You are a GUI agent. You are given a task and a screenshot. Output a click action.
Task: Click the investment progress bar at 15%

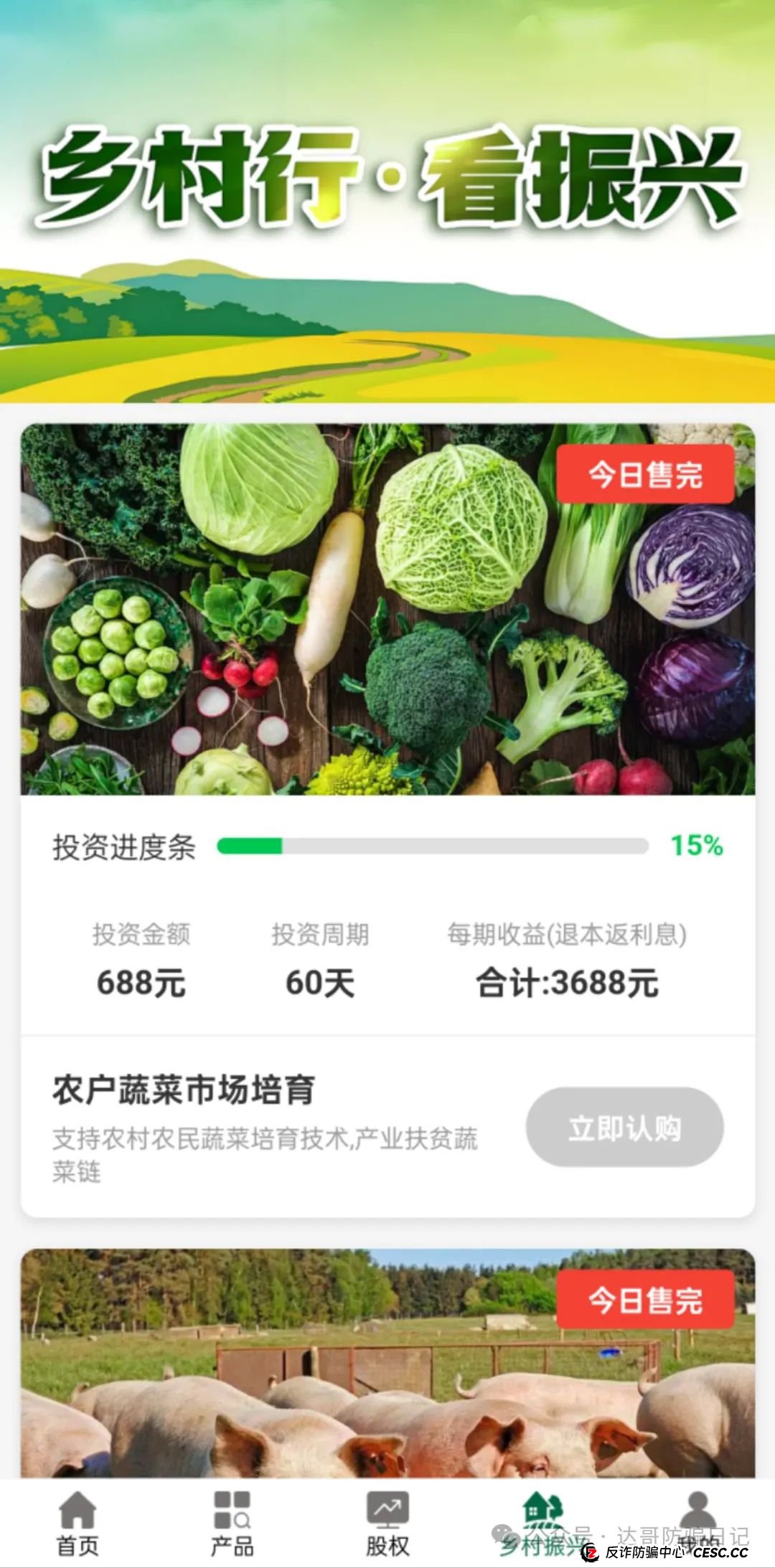coord(431,846)
